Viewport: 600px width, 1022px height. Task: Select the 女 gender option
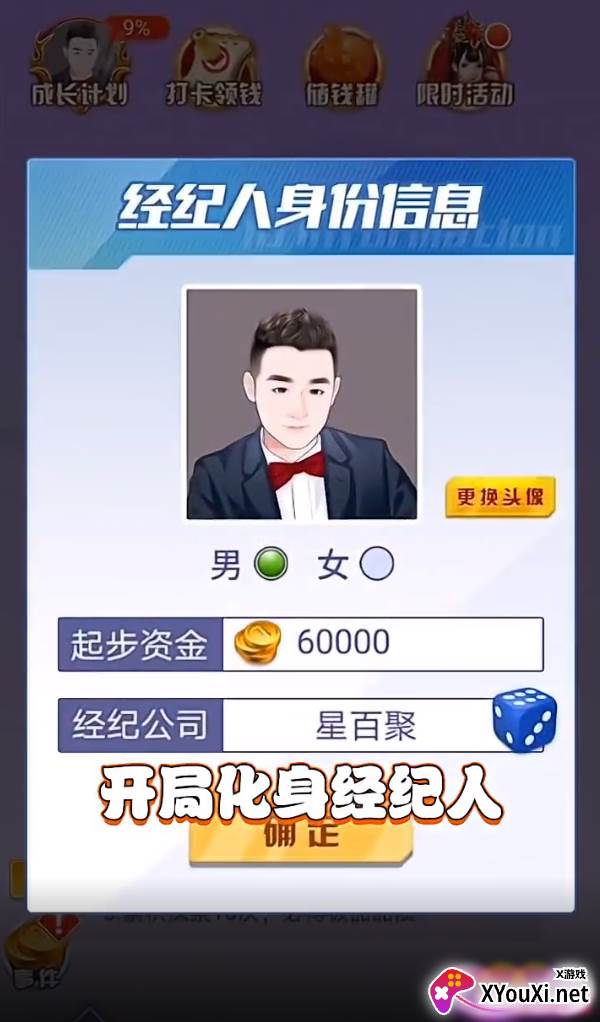(377, 564)
